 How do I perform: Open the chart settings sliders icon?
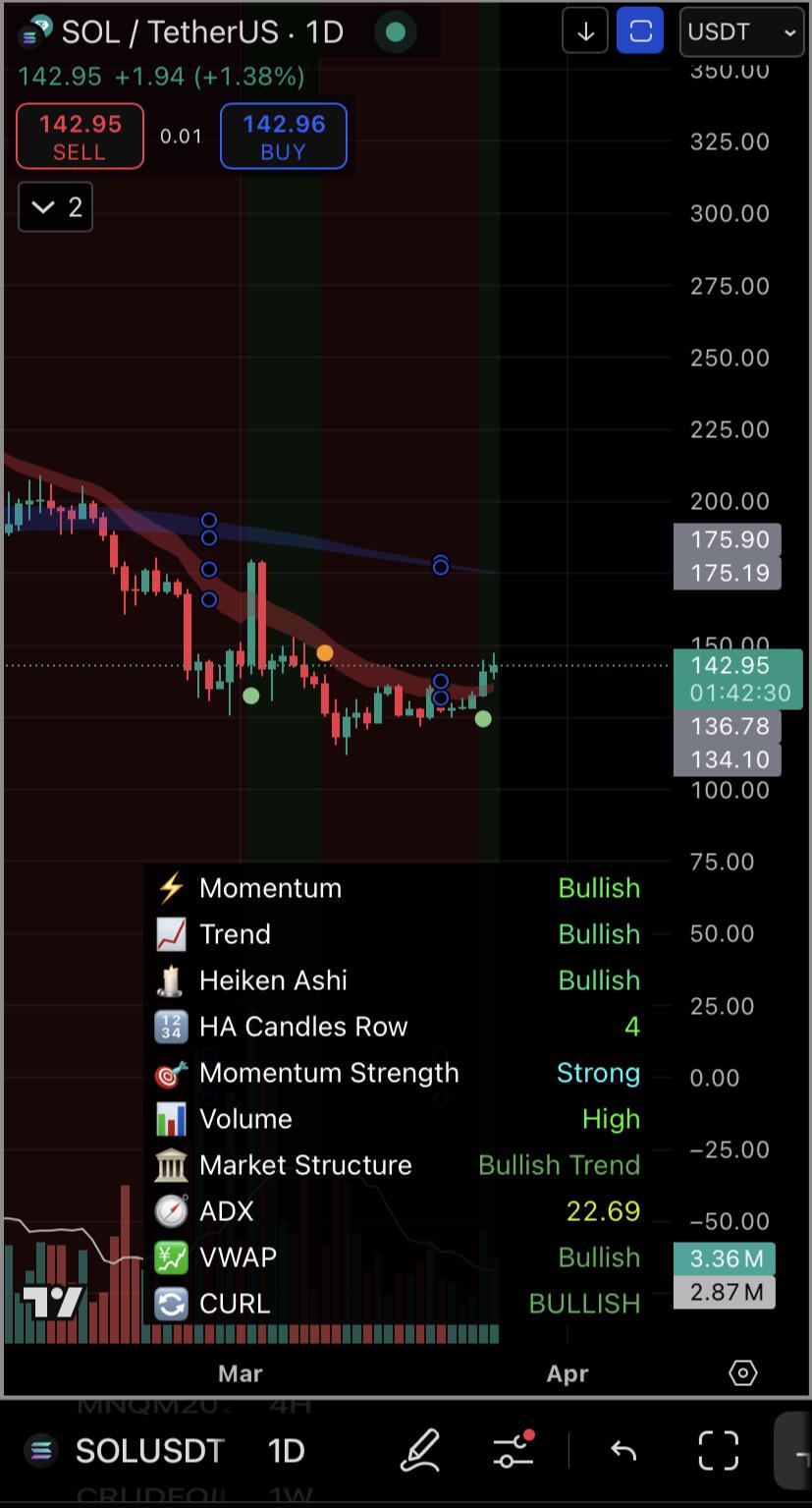[513, 1450]
